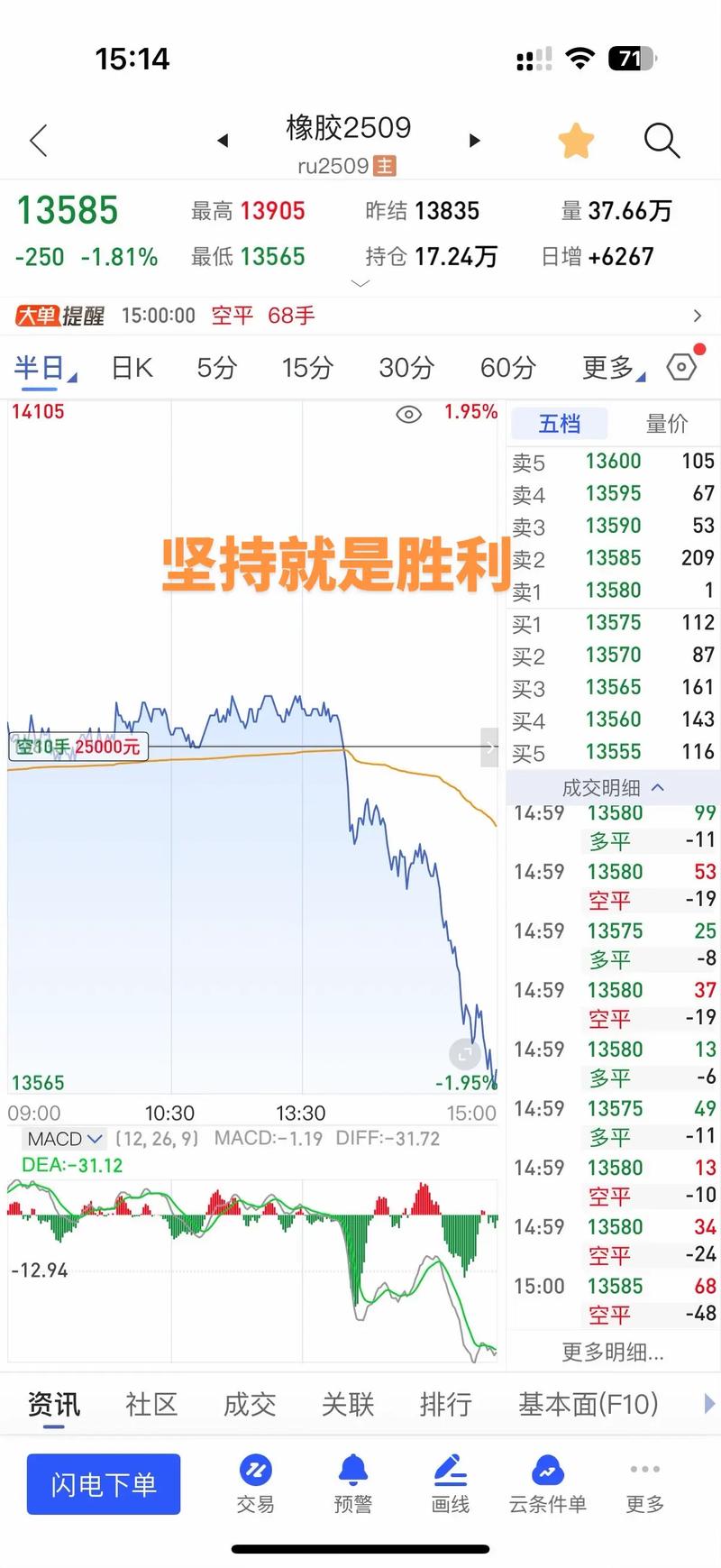Toggle the favorite star for ru2509
The height and width of the screenshot is (1568, 721).
(x=577, y=141)
